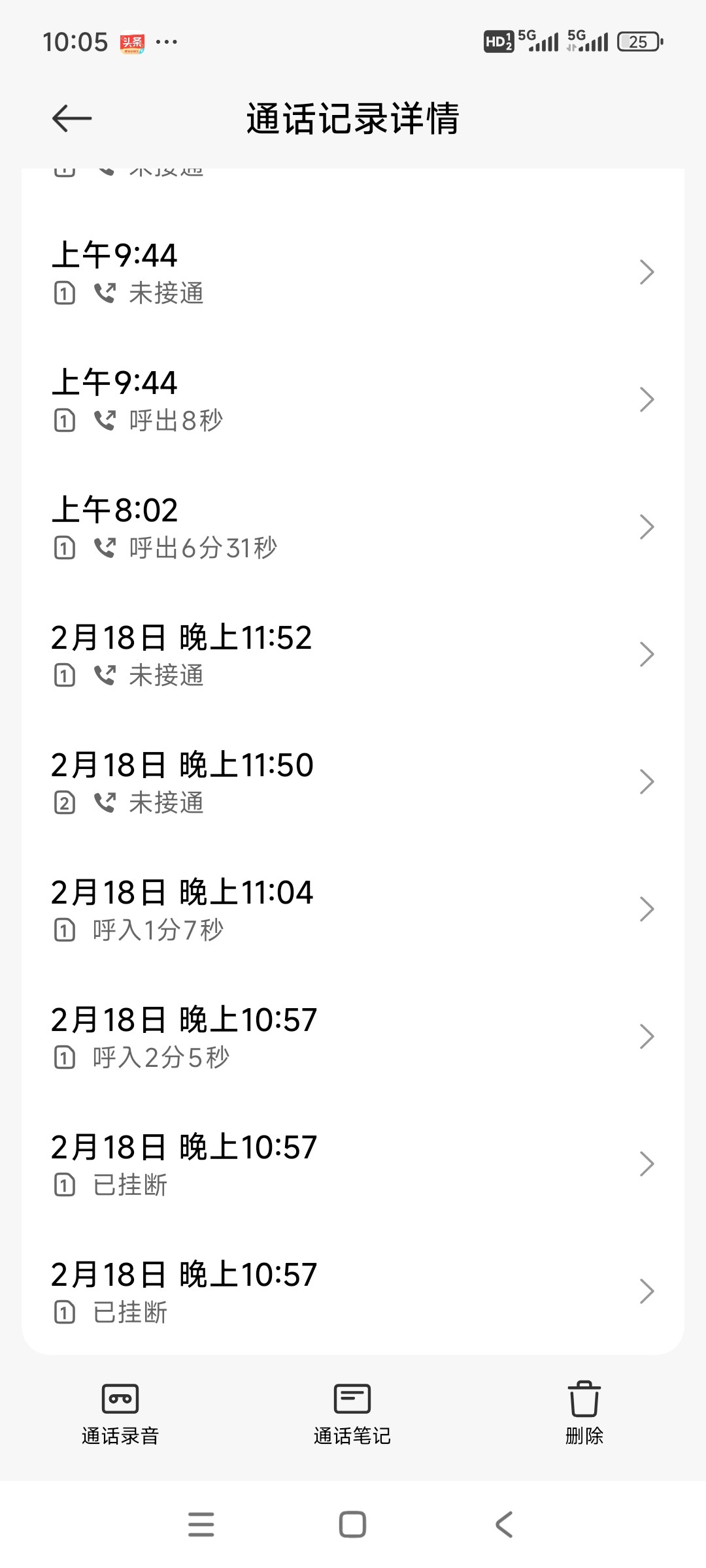
Task: Tap 删除 to delete call records
Action: click(x=584, y=1413)
